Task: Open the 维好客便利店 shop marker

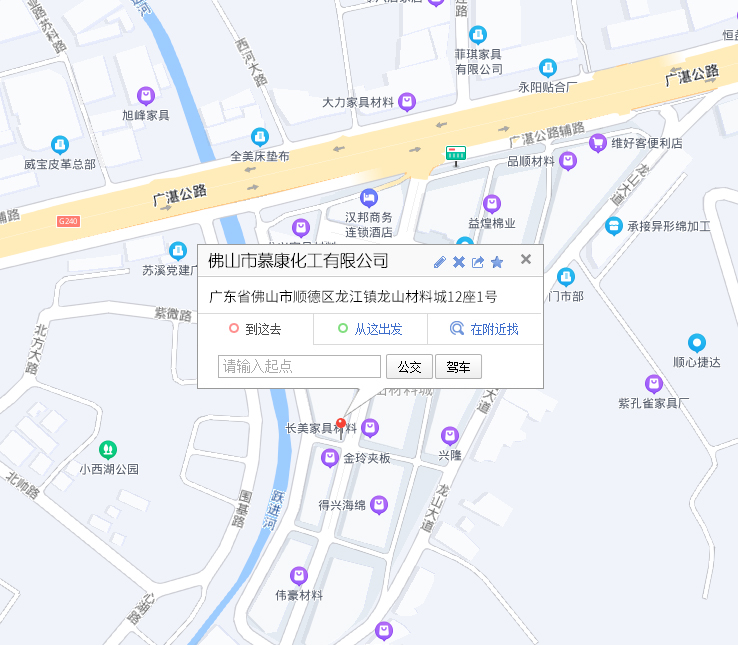Action: (598, 143)
